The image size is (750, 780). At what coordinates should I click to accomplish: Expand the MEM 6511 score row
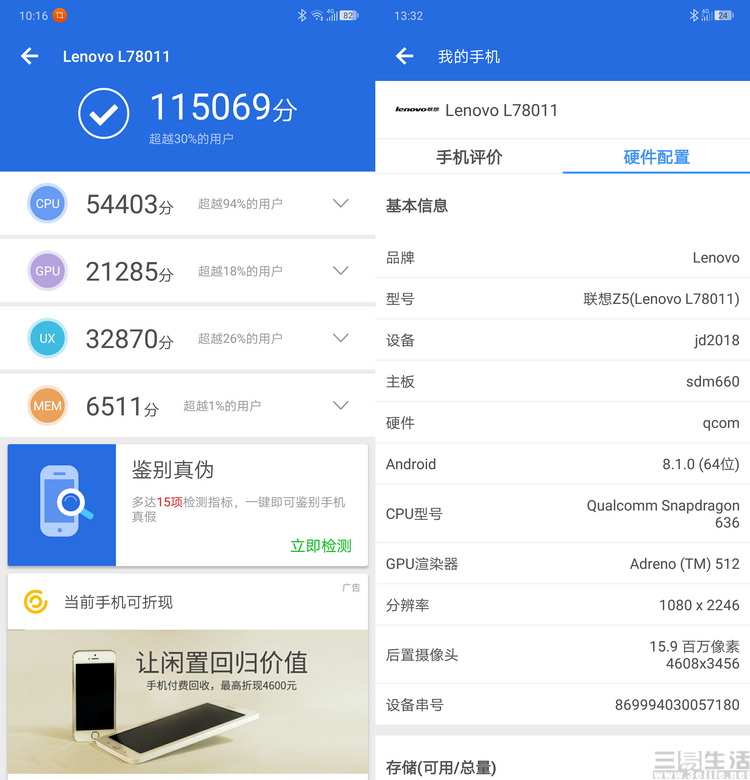tap(340, 405)
